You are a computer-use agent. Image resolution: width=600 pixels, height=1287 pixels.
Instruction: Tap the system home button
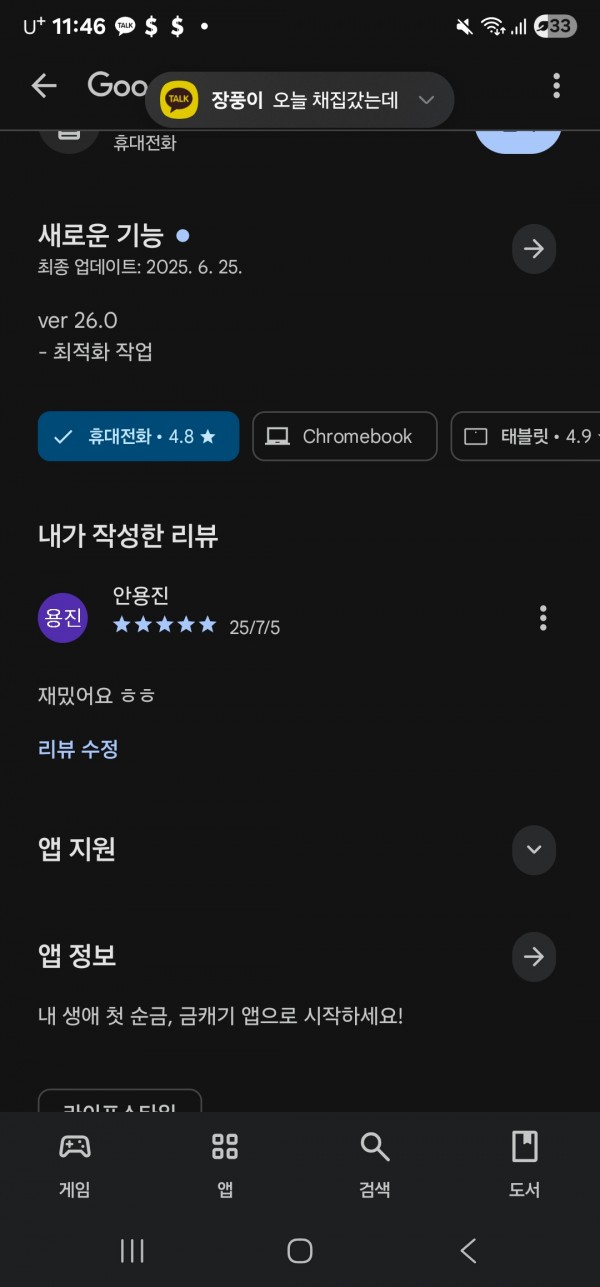(x=300, y=1250)
